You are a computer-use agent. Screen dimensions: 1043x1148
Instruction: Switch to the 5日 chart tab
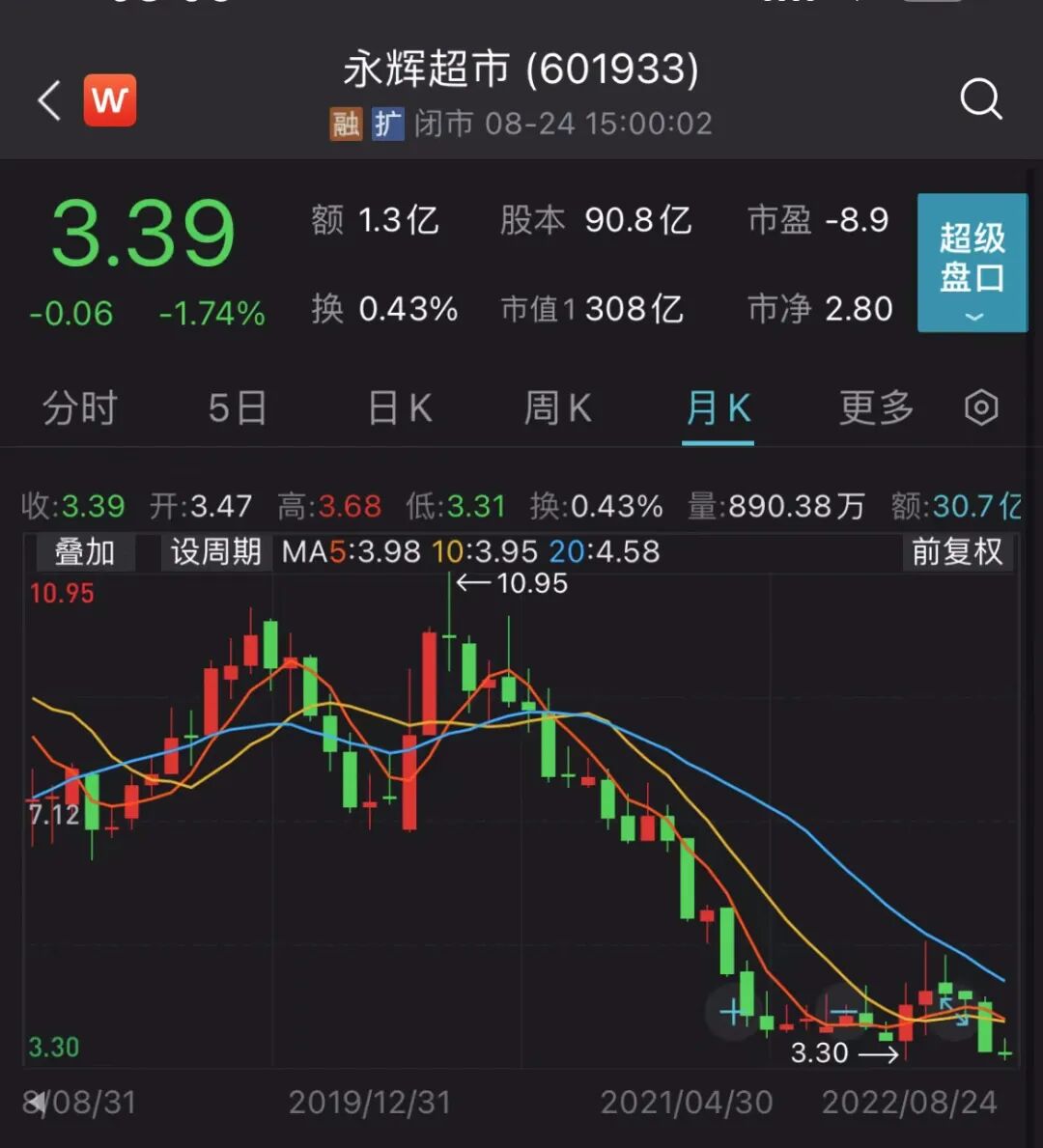pyautogui.click(x=238, y=408)
